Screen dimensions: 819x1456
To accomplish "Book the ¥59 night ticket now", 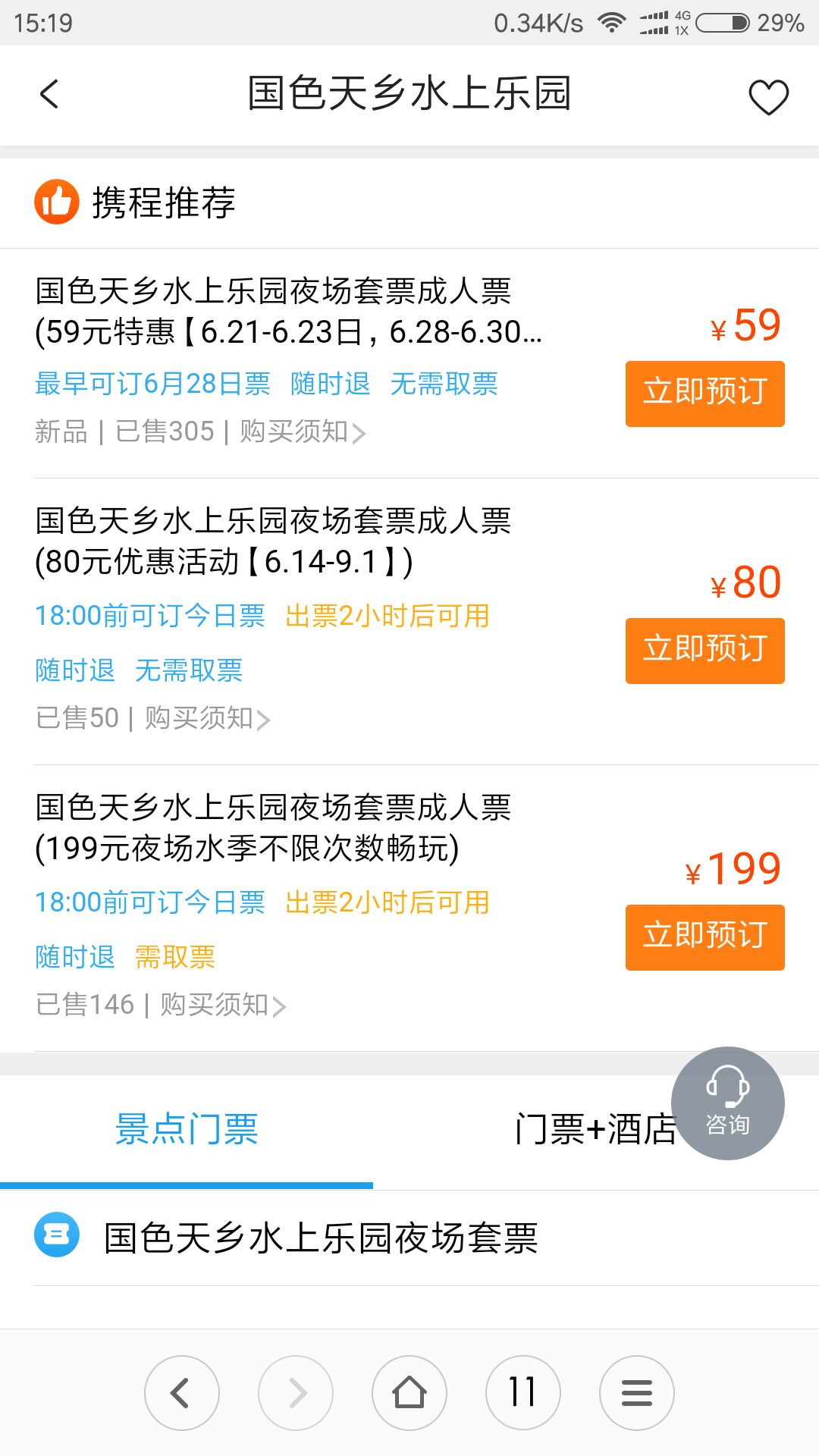I will click(x=704, y=394).
